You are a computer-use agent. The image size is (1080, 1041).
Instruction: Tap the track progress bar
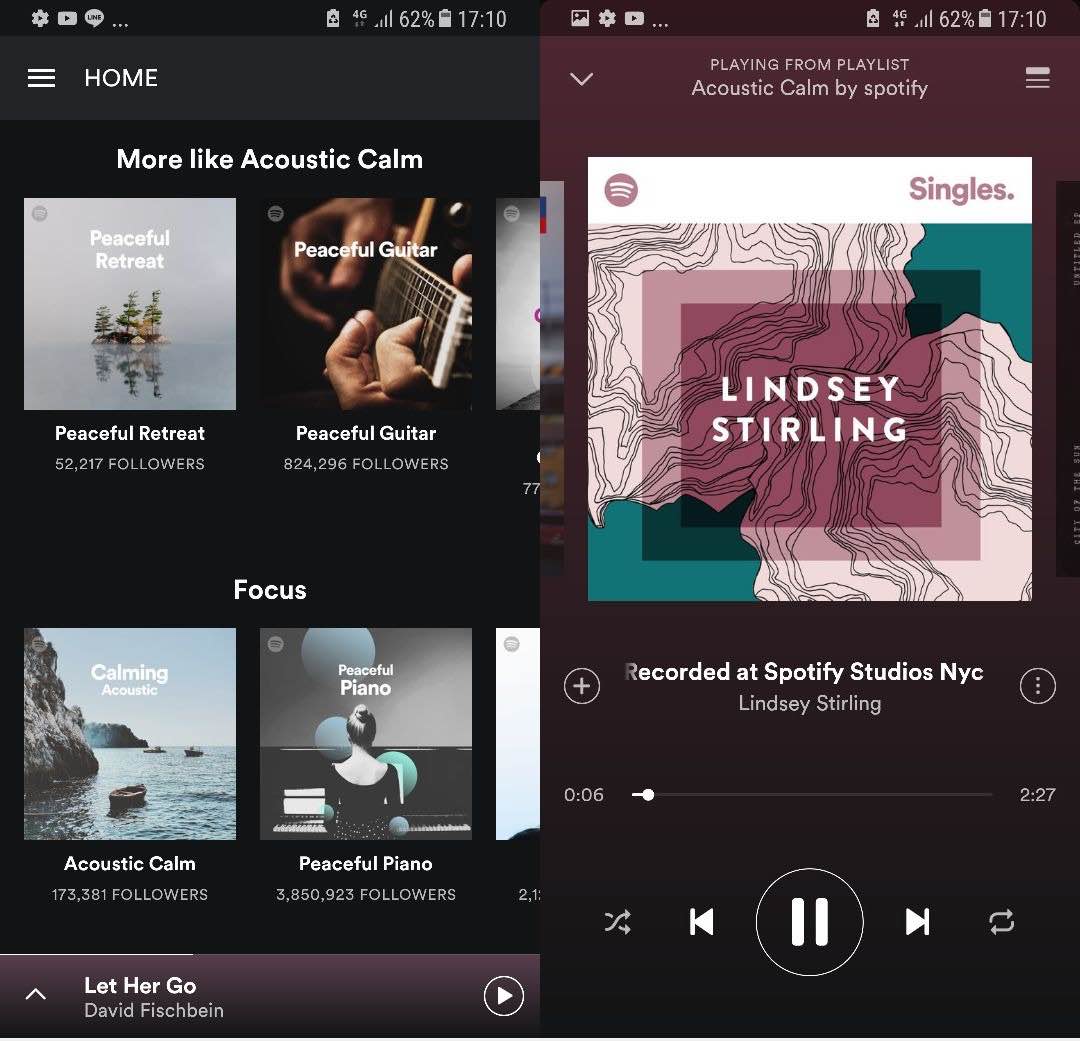812,795
